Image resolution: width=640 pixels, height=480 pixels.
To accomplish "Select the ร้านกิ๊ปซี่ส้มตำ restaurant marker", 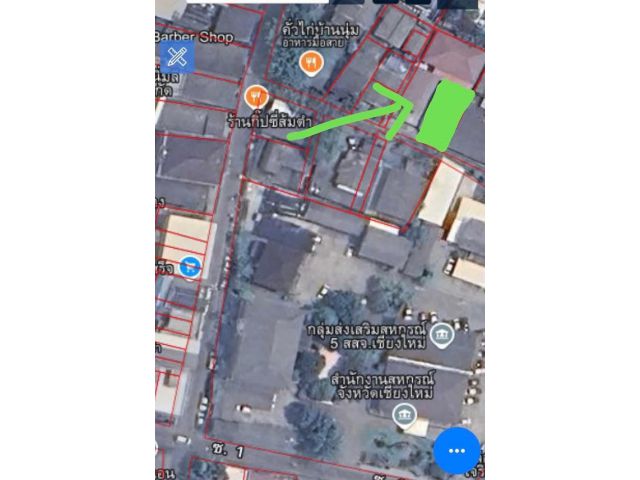I will click(256, 97).
